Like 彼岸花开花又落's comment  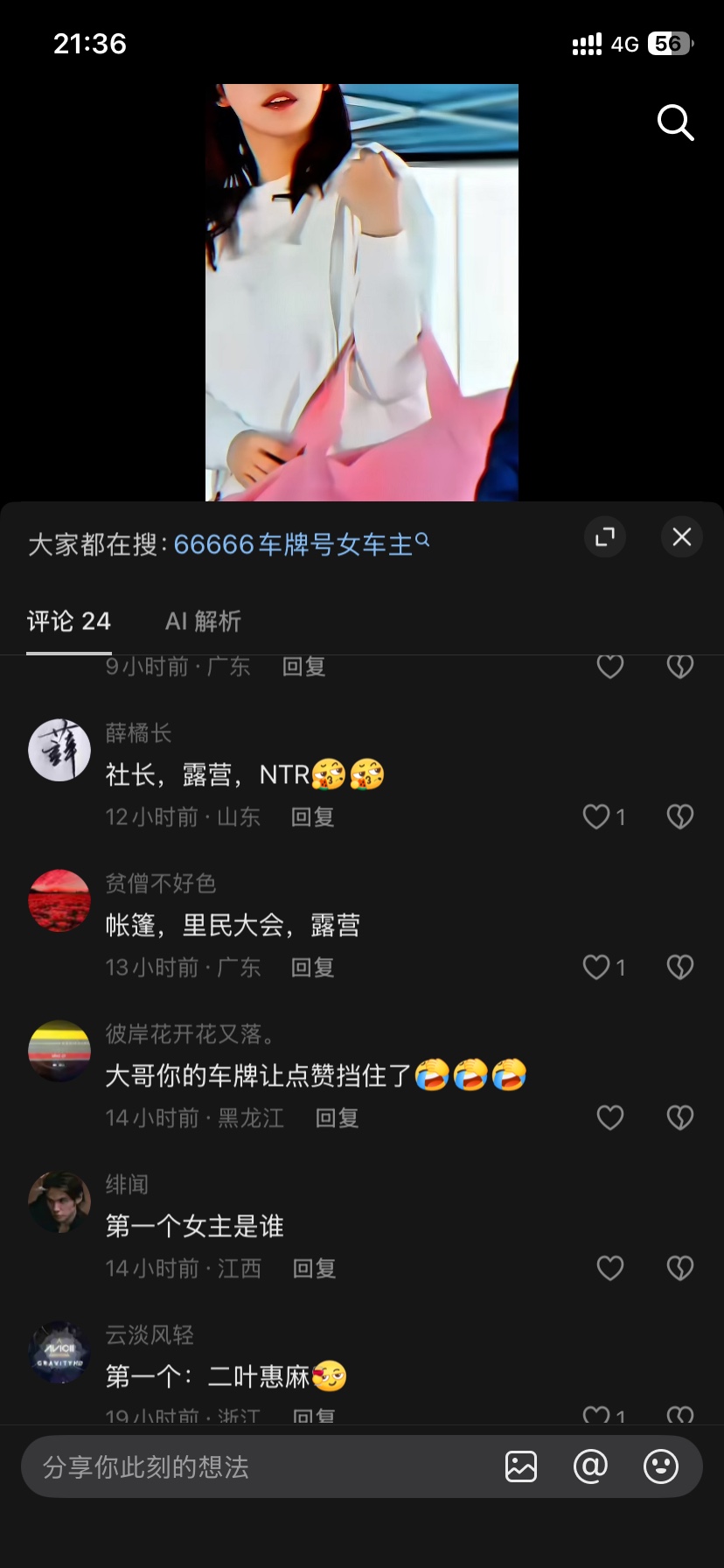point(610,1117)
